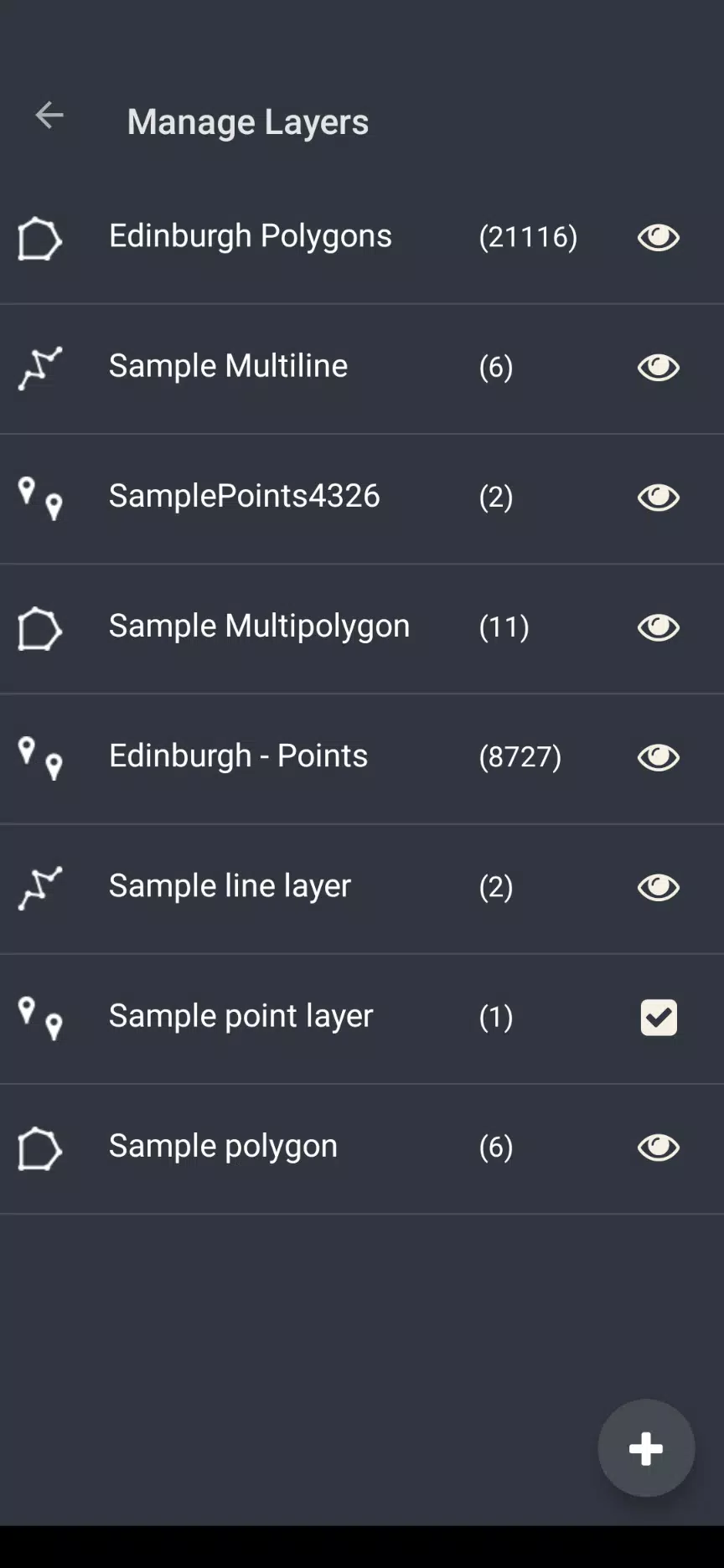The image size is (724, 1568).
Task: Hide the Edinburgh - Points layer
Action: [658, 757]
